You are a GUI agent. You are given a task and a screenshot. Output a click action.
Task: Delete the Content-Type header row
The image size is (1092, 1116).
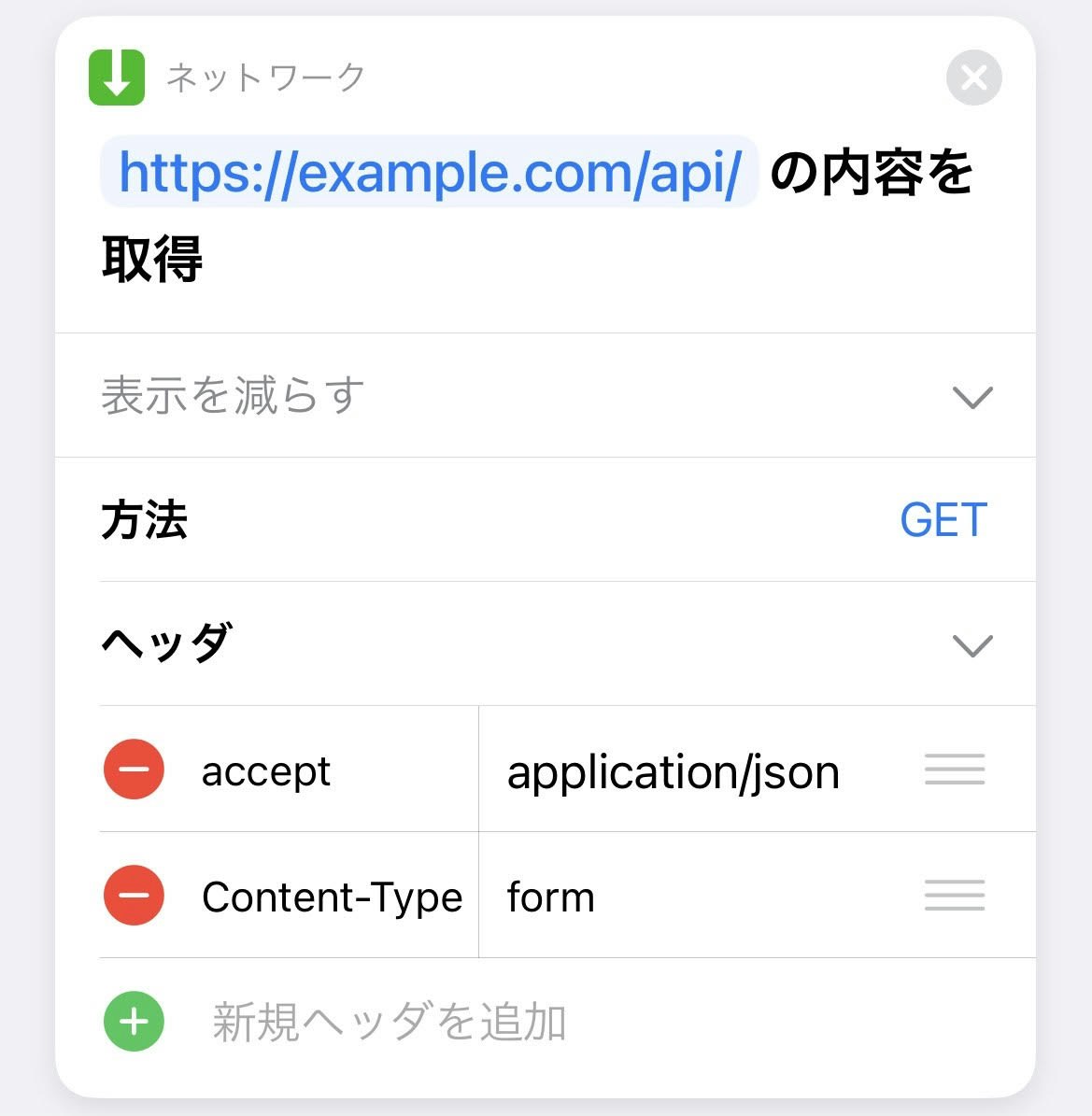pos(135,896)
